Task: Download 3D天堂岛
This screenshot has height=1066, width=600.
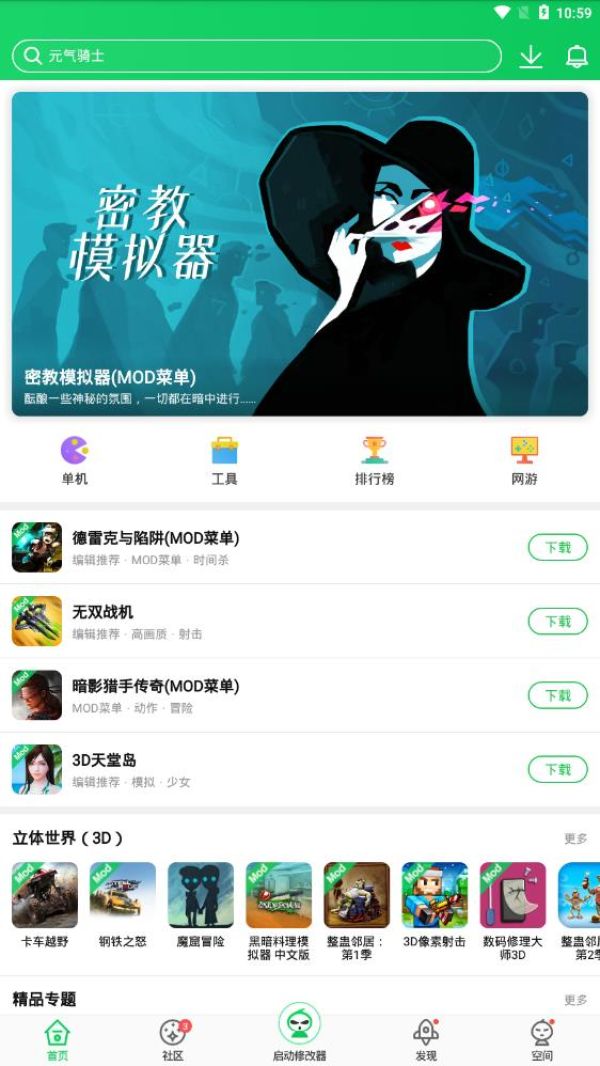Action: pos(557,769)
